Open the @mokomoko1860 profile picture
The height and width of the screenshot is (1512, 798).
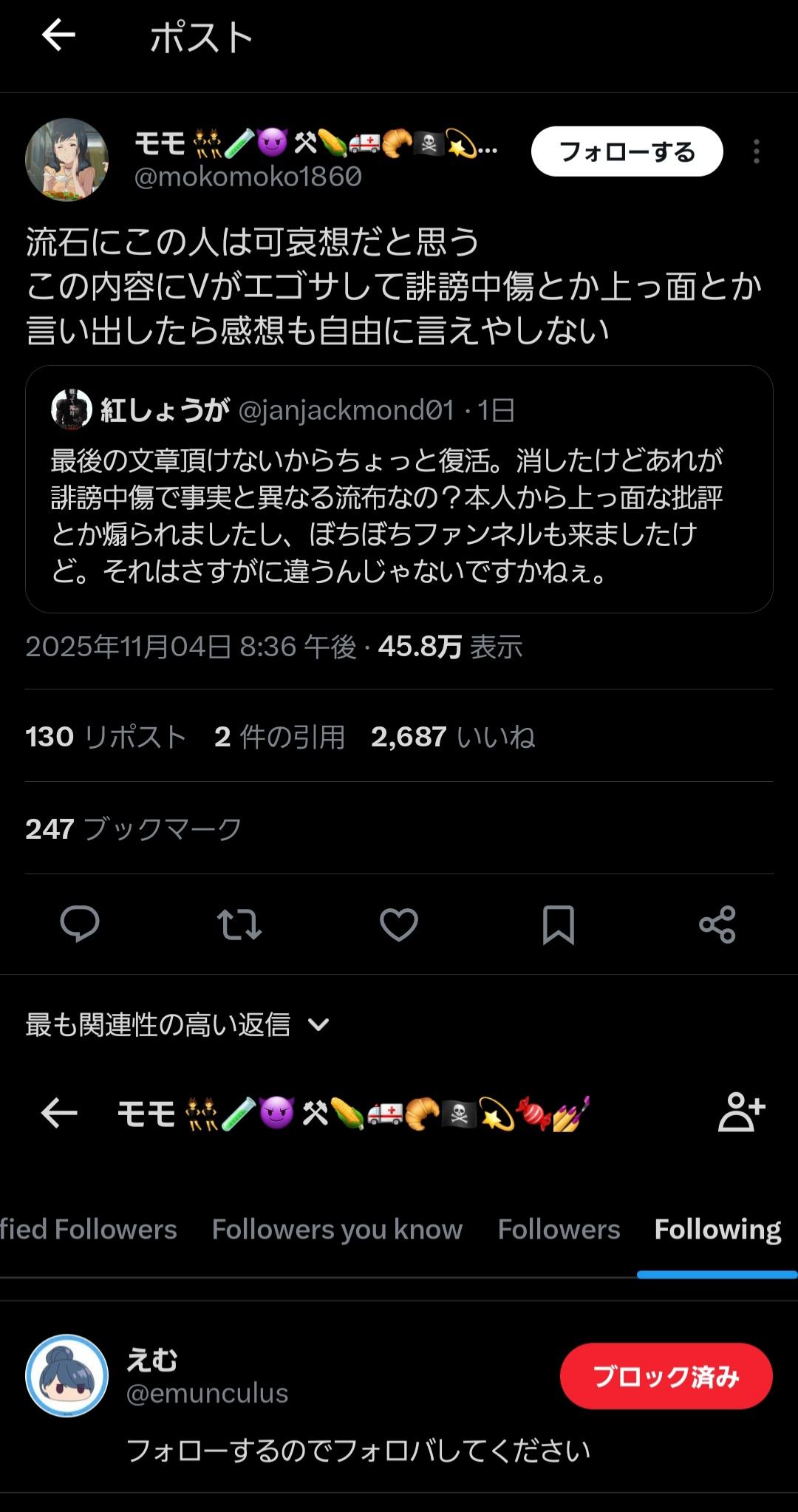[x=67, y=160]
